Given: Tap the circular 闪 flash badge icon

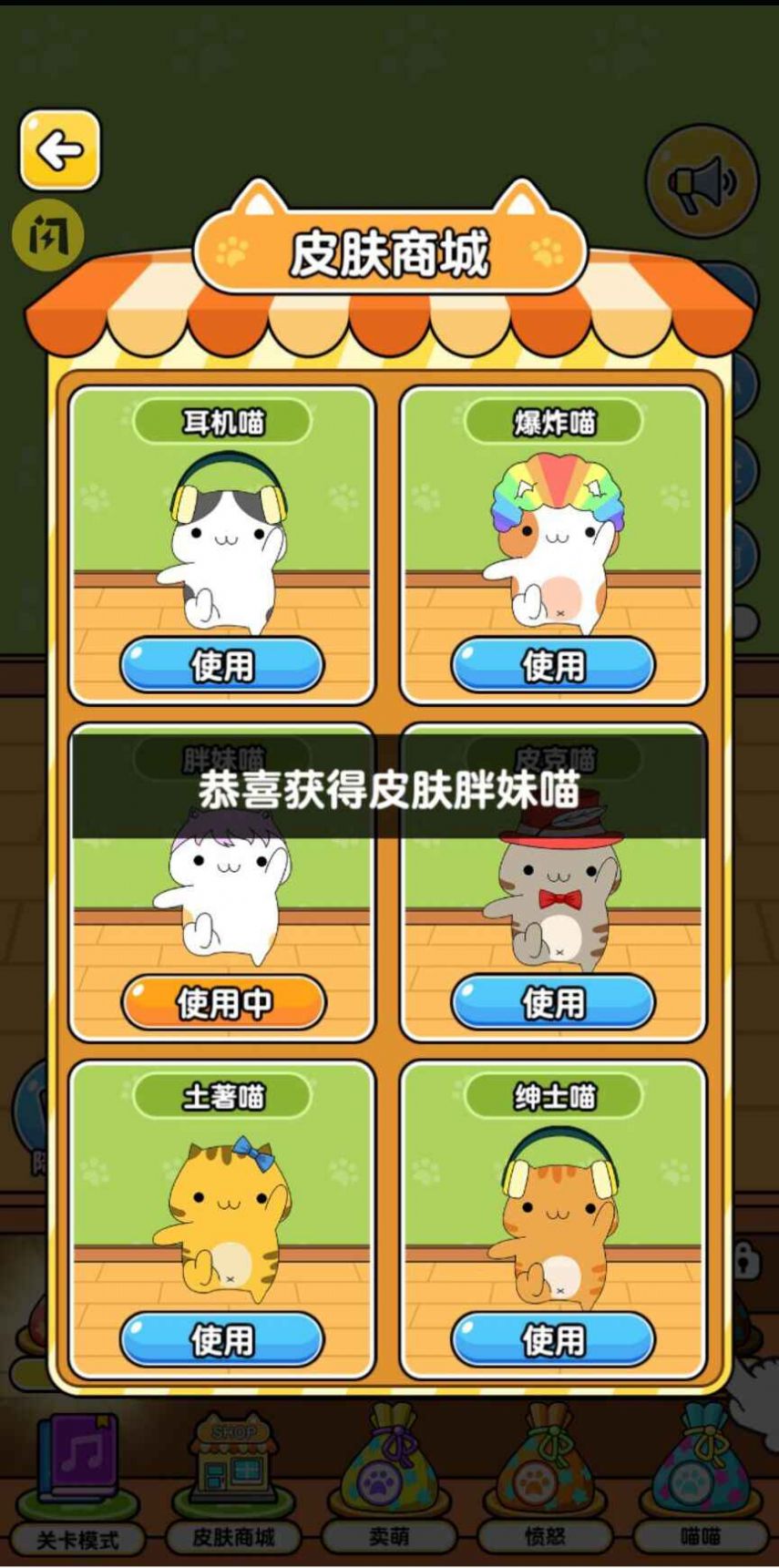Looking at the screenshot, I should (x=46, y=235).
